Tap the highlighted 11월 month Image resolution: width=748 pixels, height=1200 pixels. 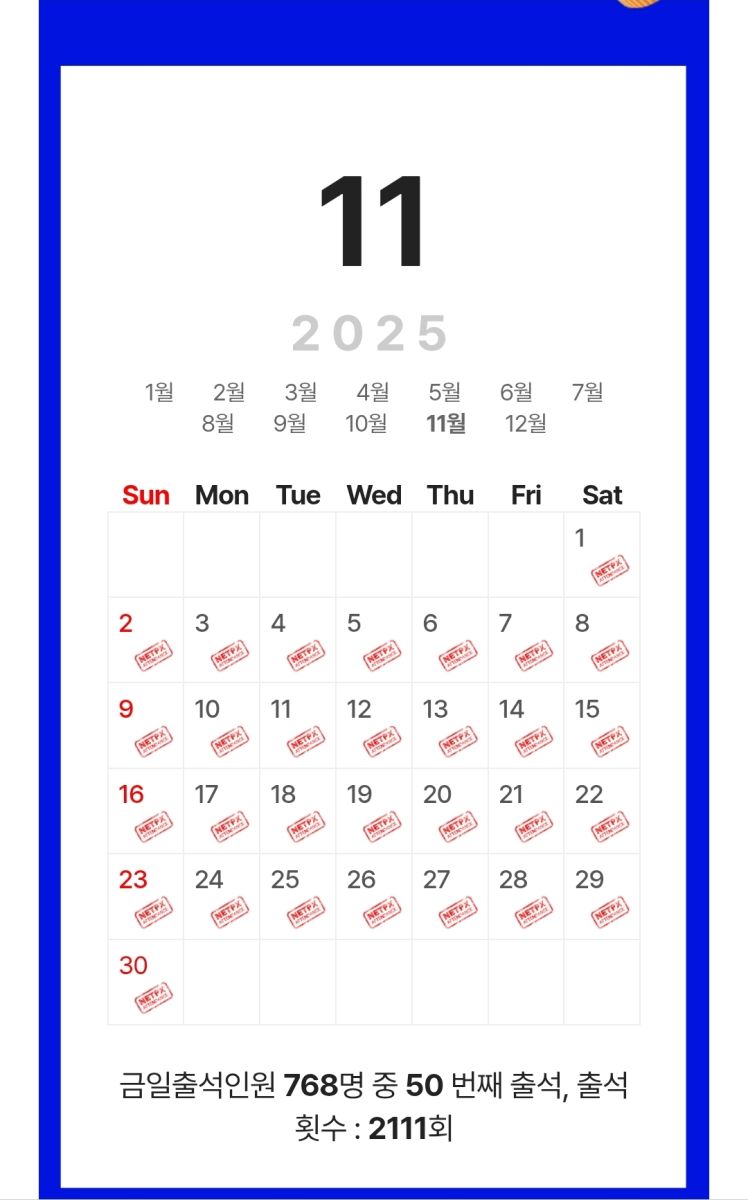[x=446, y=423]
